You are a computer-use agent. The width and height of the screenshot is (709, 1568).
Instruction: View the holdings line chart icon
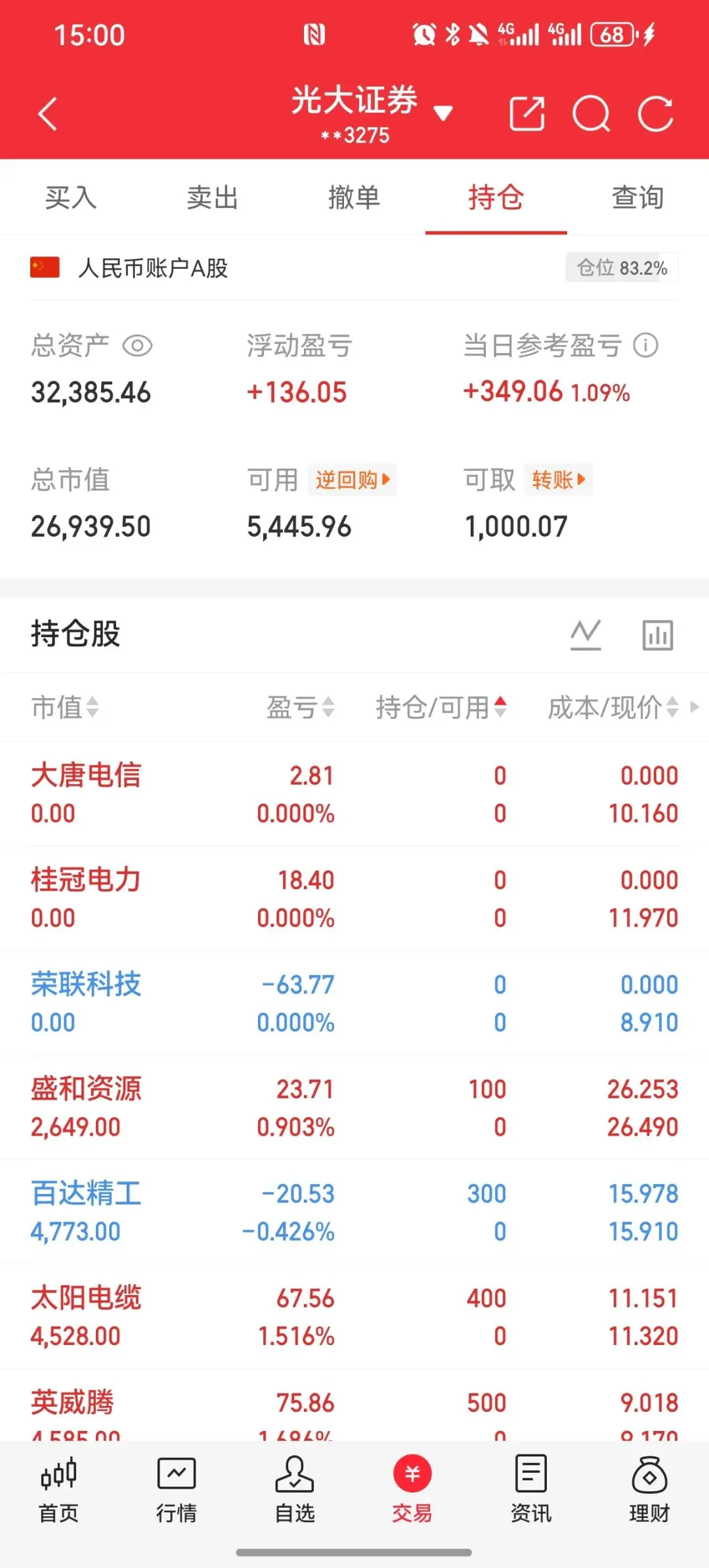tap(586, 634)
